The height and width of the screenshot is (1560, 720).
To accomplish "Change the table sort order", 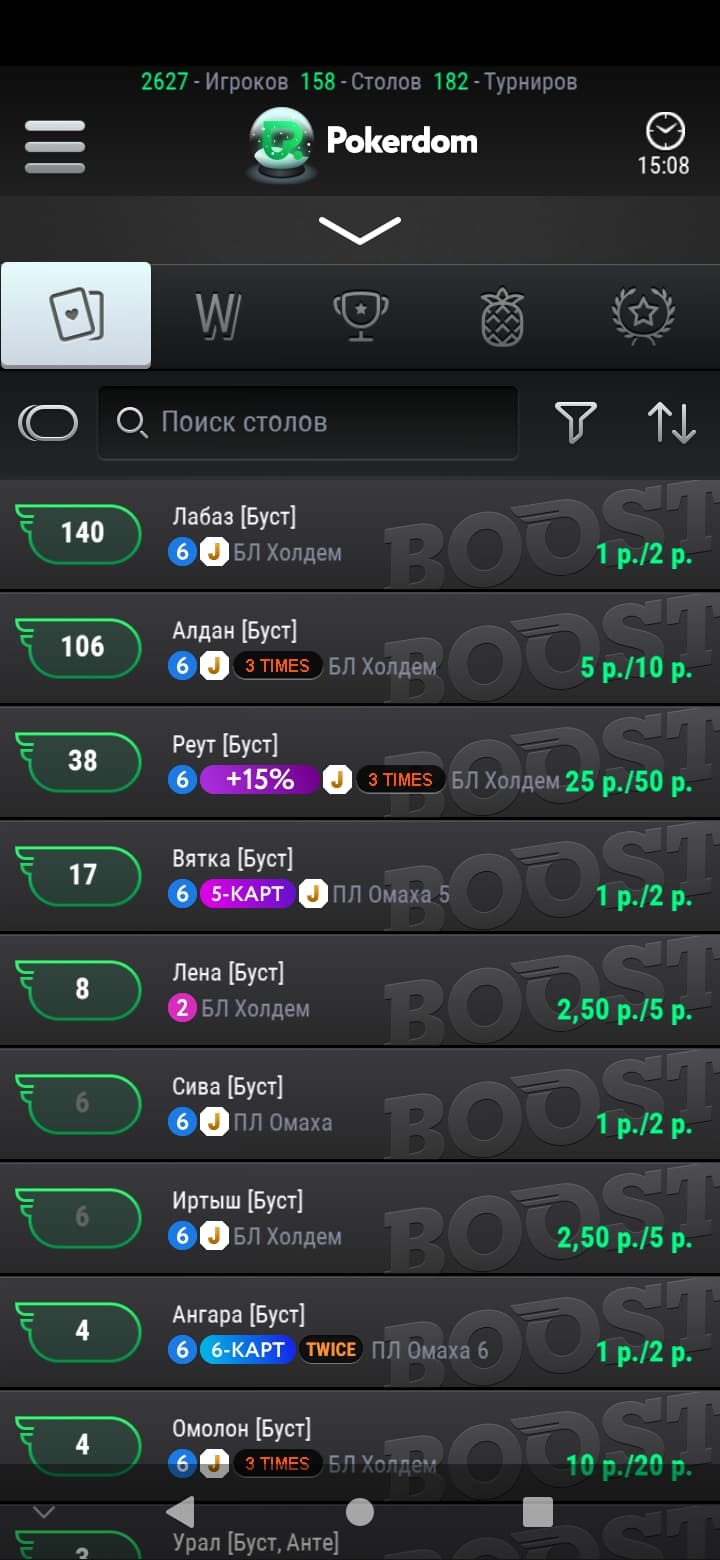I will coord(671,422).
